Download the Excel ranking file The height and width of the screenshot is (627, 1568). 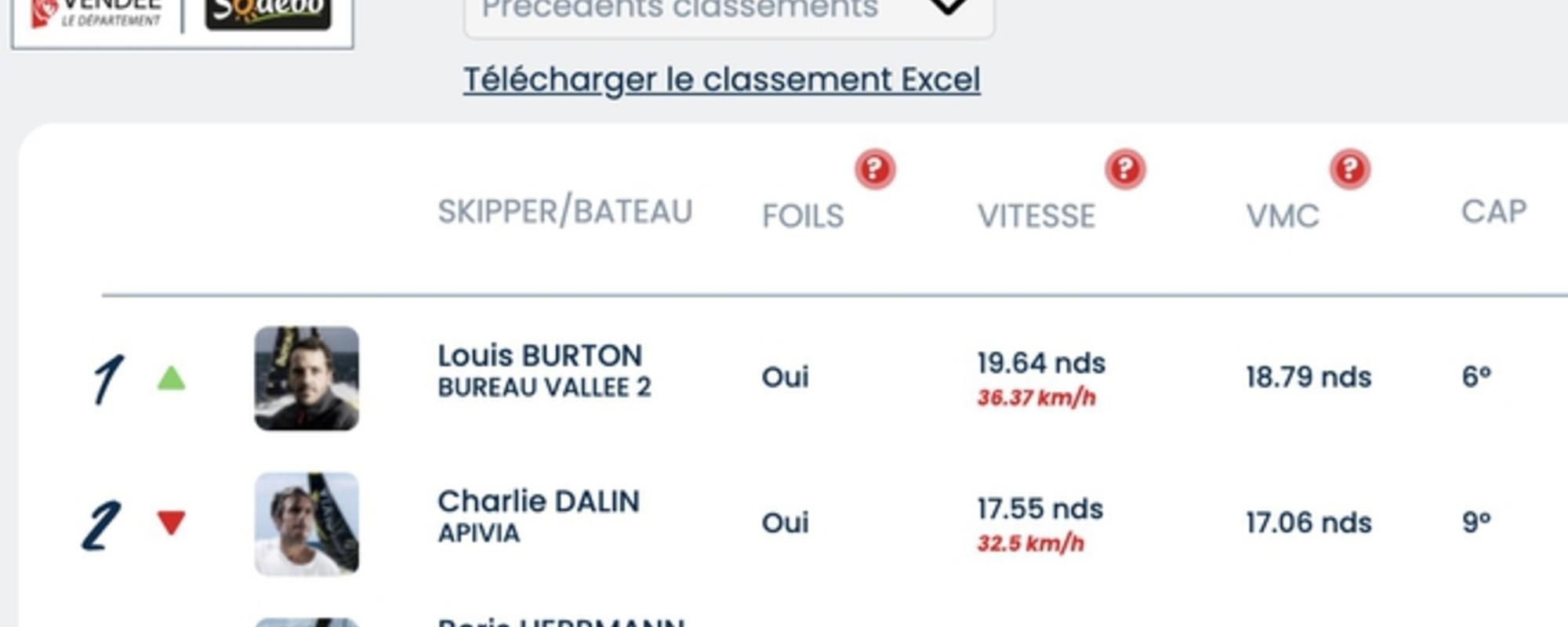(x=721, y=80)
